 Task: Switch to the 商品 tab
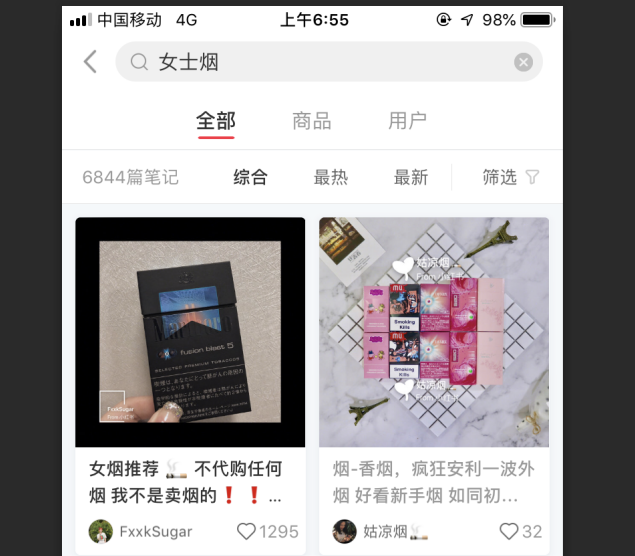pos(311,121)
